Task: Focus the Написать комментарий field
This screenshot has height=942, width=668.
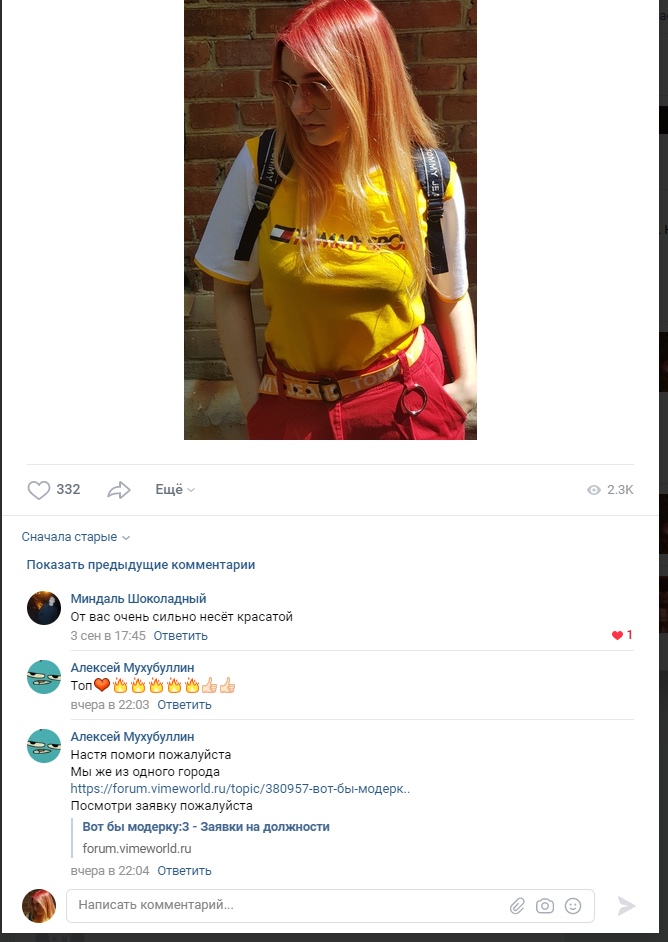Action: pos(285,906)
